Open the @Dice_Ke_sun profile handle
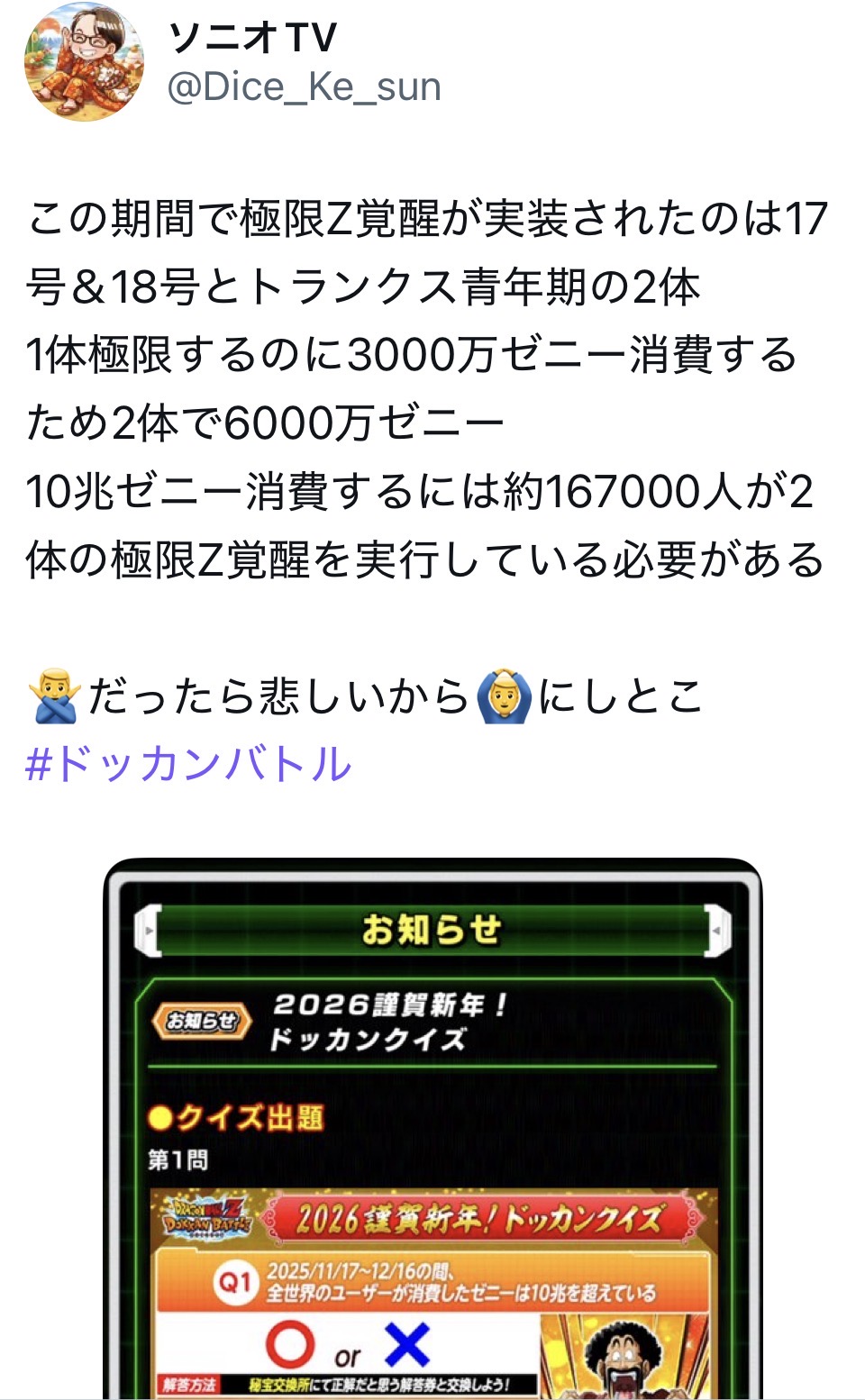 click(304, 87)
